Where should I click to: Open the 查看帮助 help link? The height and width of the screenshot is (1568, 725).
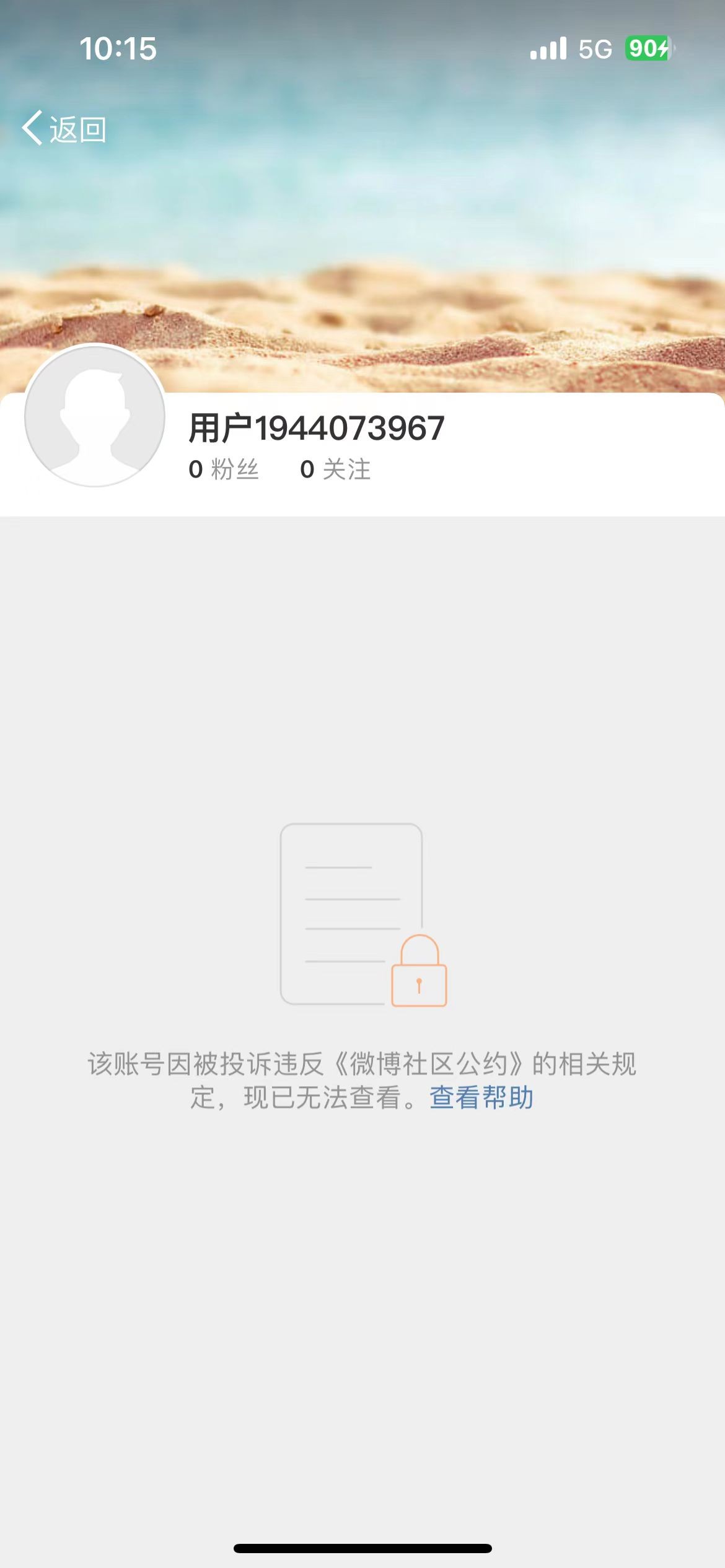click(x=481, y=1097)
